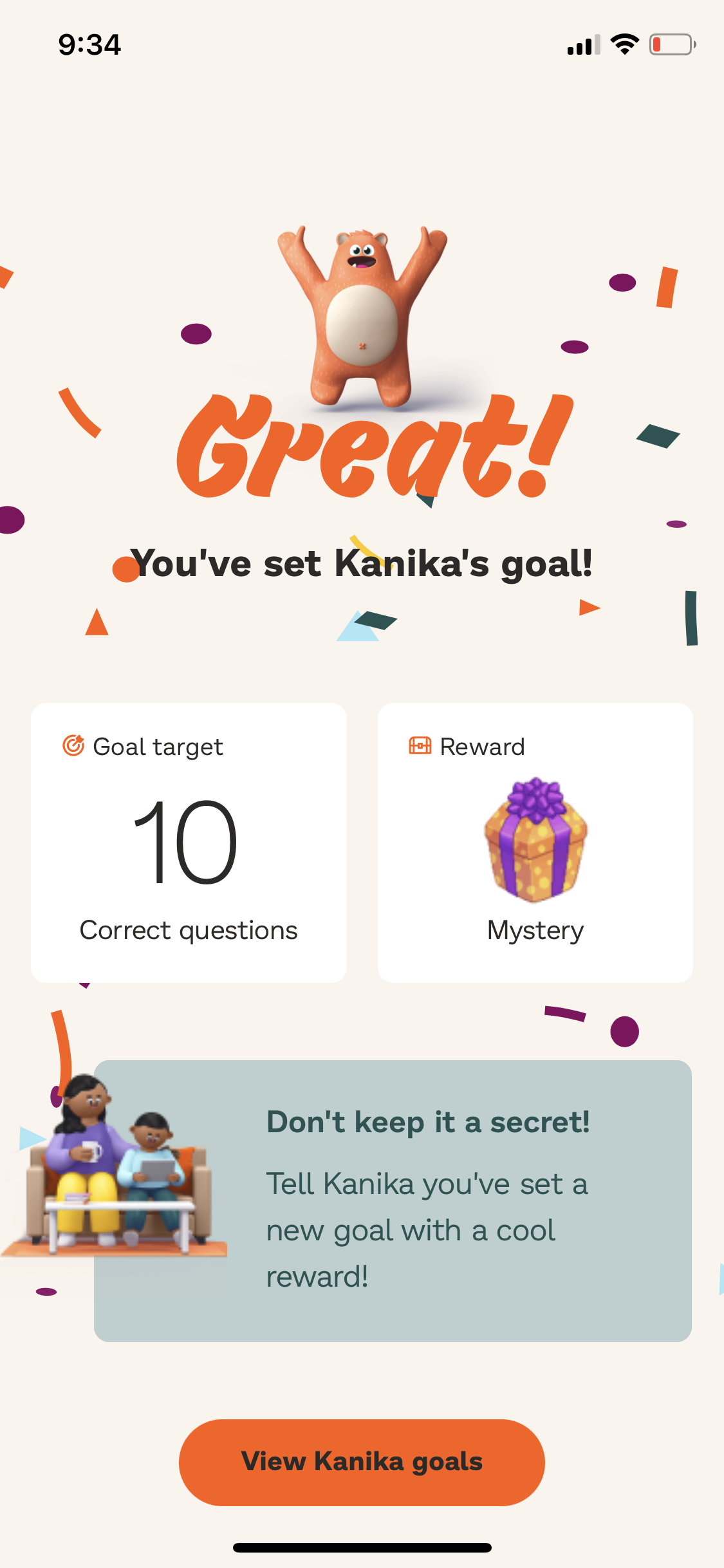Tap the View Kanika goals button
The height and width of the screenshot is (1568, 724).
pyautogui.click(x=362, y=1462)
